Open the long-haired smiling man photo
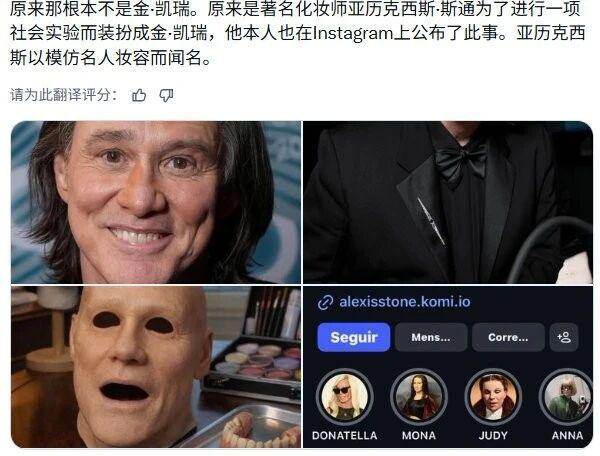Image resolution: width=600 pixels, height=456 pixels. click(155, 203)
